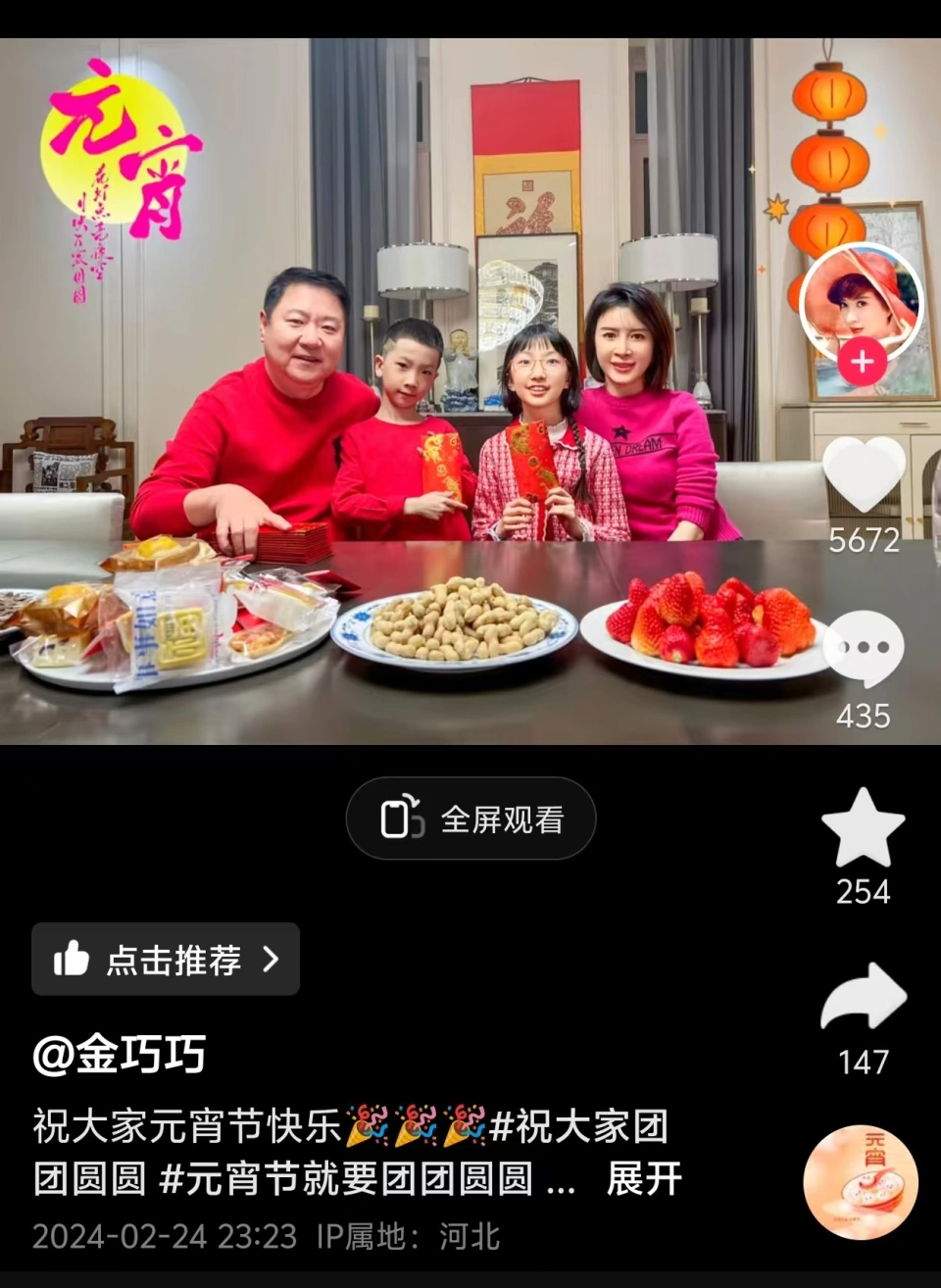Add this video to favorites
The height and width of the screenshot is (1288, 941).
coord(863,828)
